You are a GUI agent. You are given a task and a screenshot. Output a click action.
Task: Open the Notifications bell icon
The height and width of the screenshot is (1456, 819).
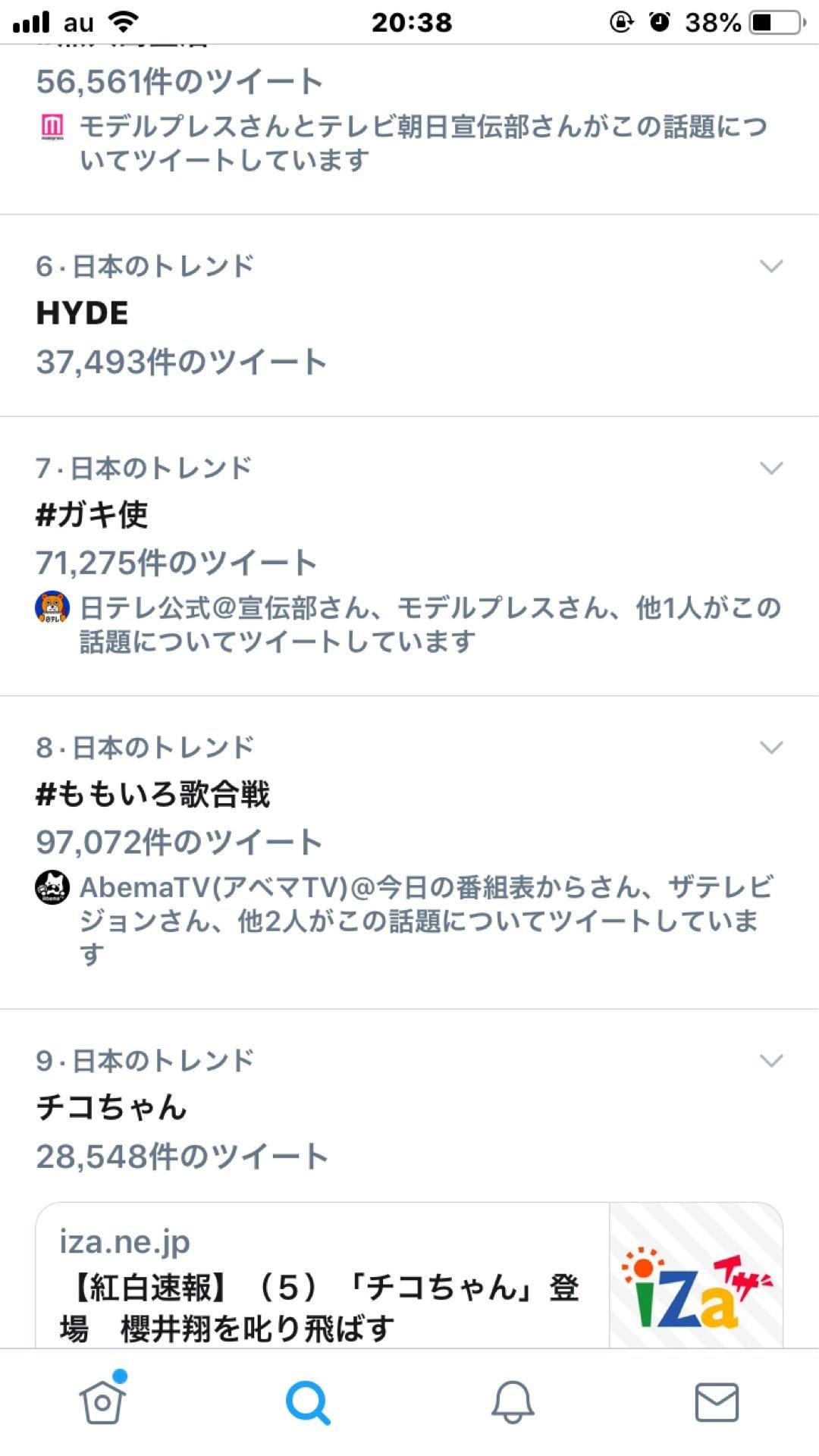(x=512, y=1401)
